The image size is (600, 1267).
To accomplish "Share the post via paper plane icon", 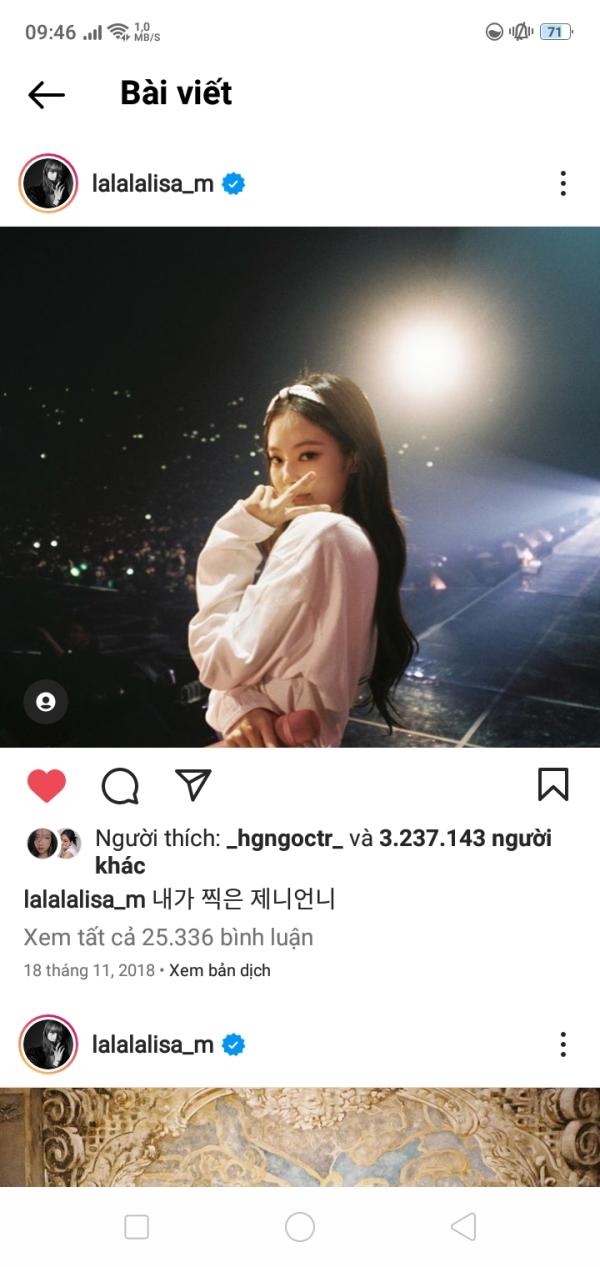I will pos(193,785).
